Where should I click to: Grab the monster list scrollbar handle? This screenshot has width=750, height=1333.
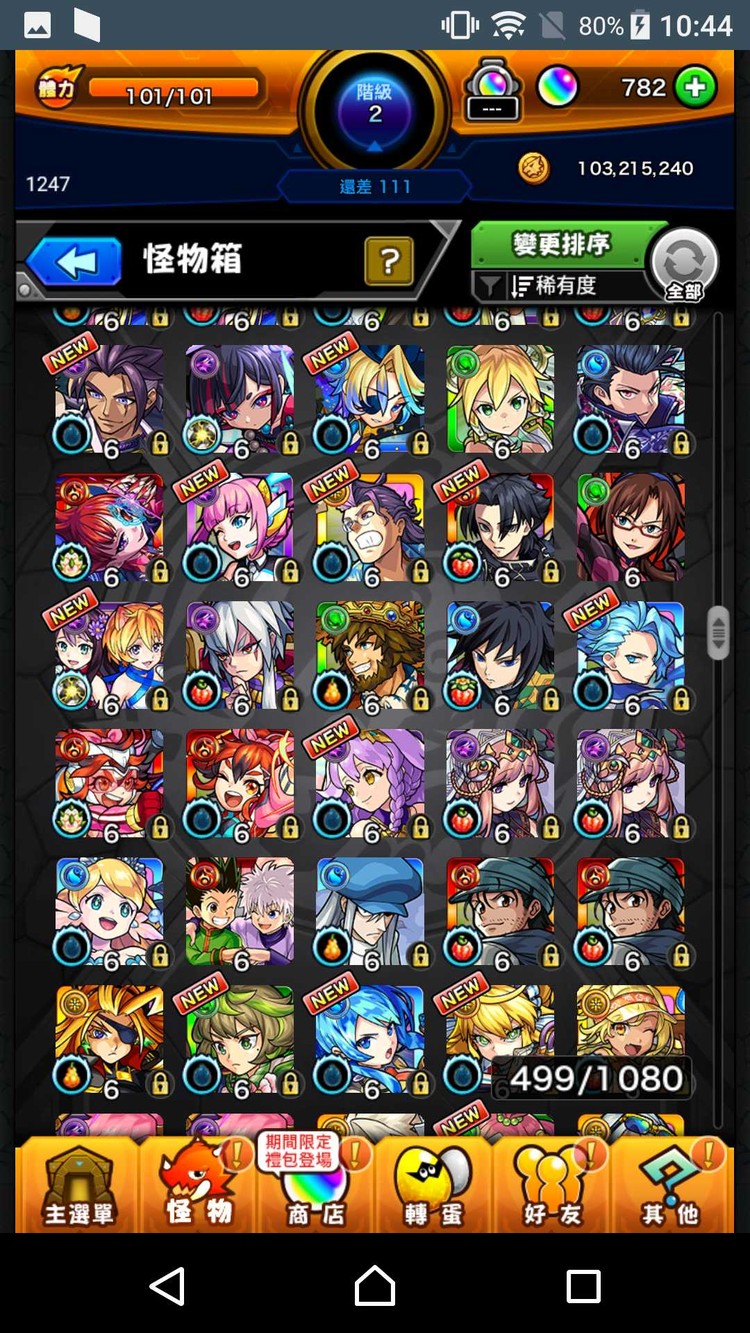[718, 632]
